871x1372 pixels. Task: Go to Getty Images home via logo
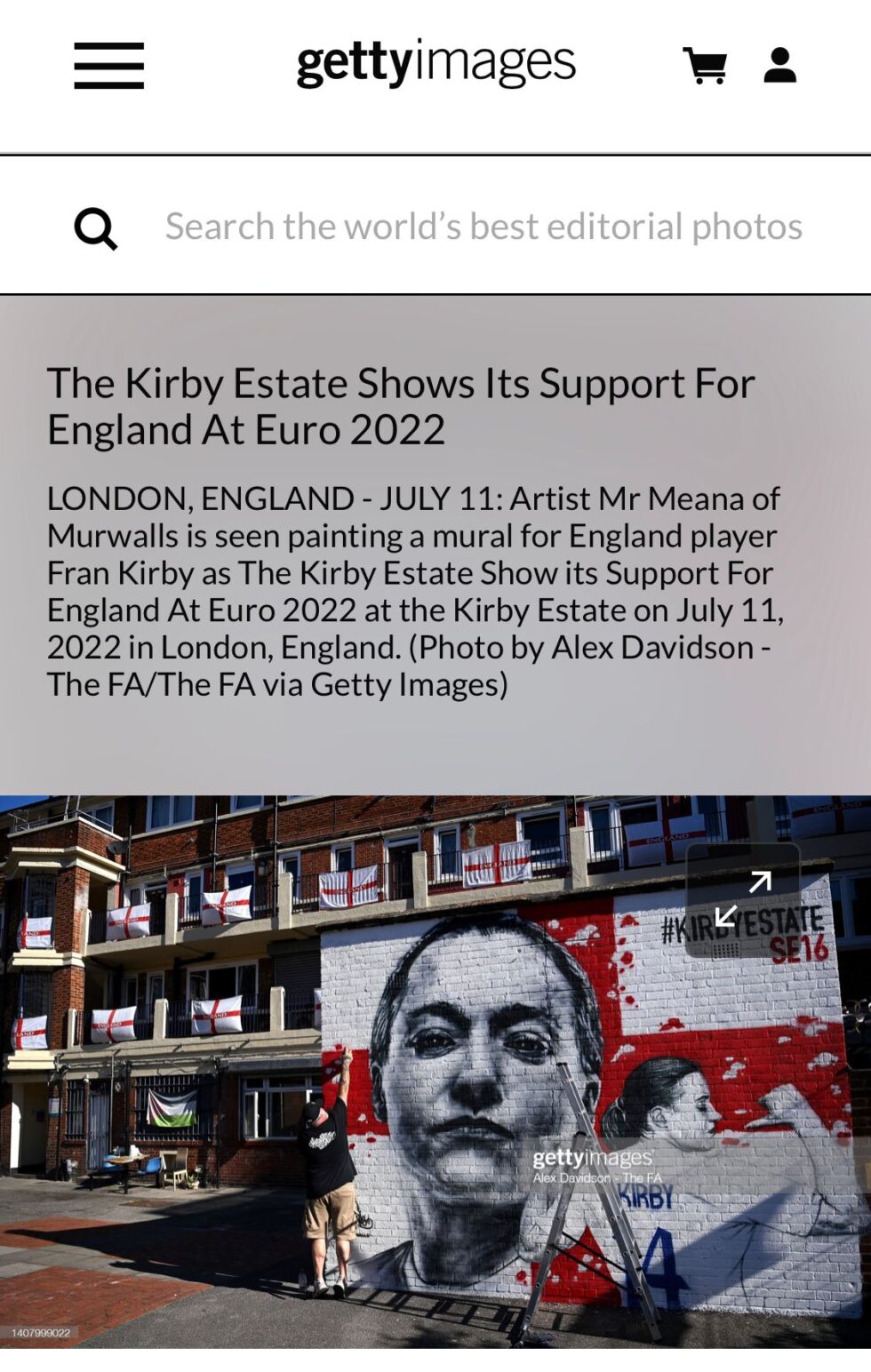tap(435, 63)
